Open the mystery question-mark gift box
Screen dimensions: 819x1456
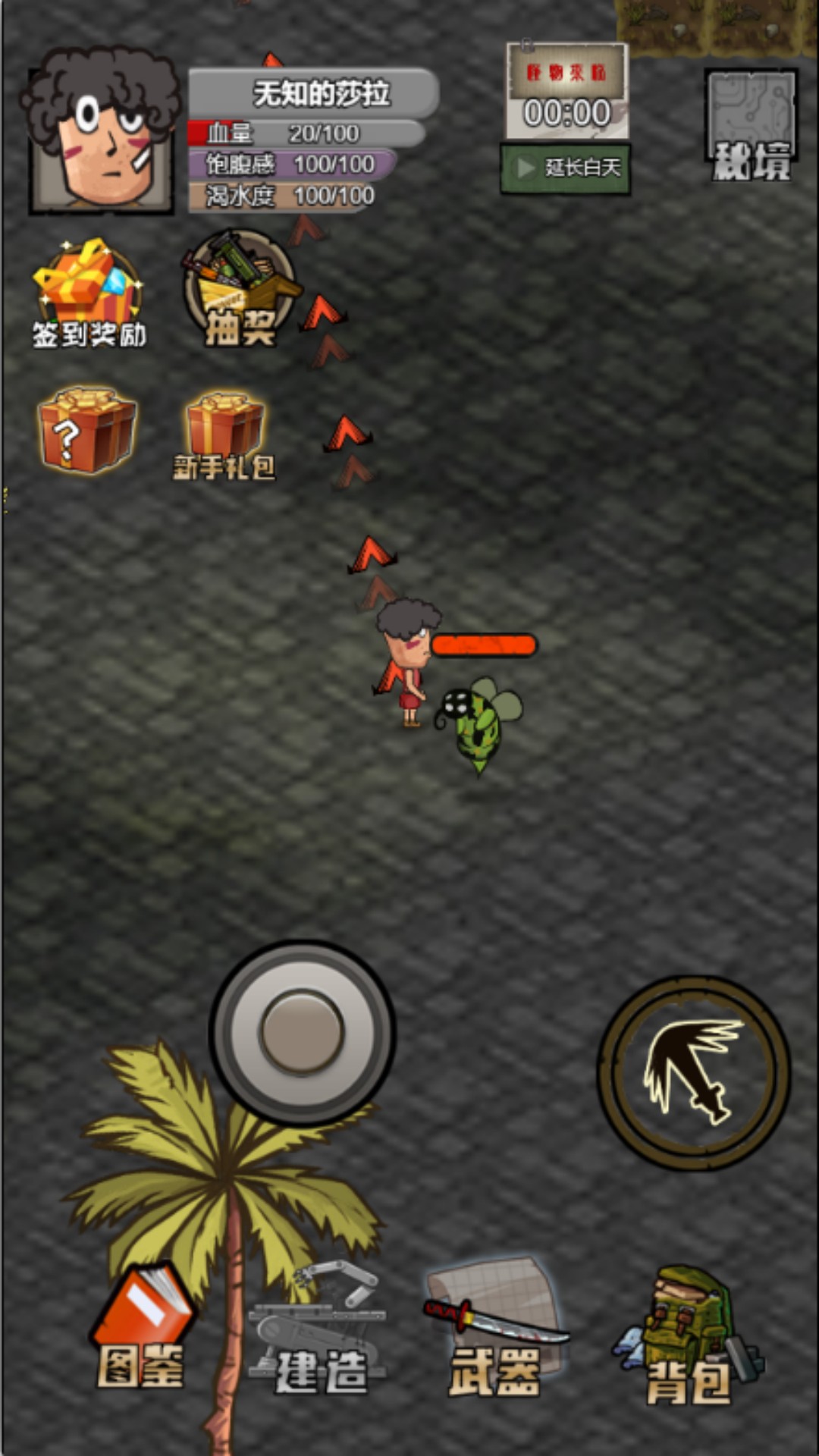pyautogui.click(x=87, y=430)
